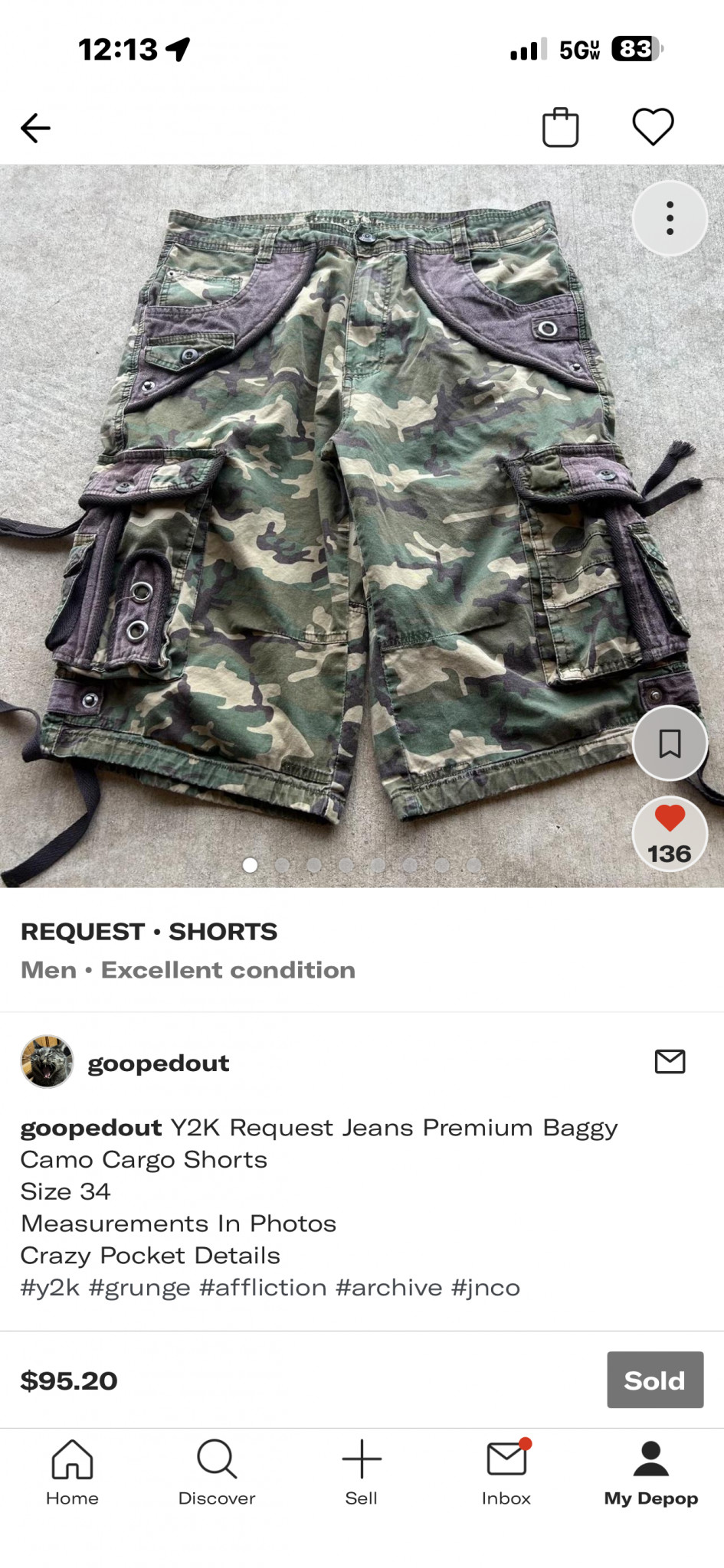724x1568 pixels.
Task: Open the Sell tab
Action: [362, 1472]
